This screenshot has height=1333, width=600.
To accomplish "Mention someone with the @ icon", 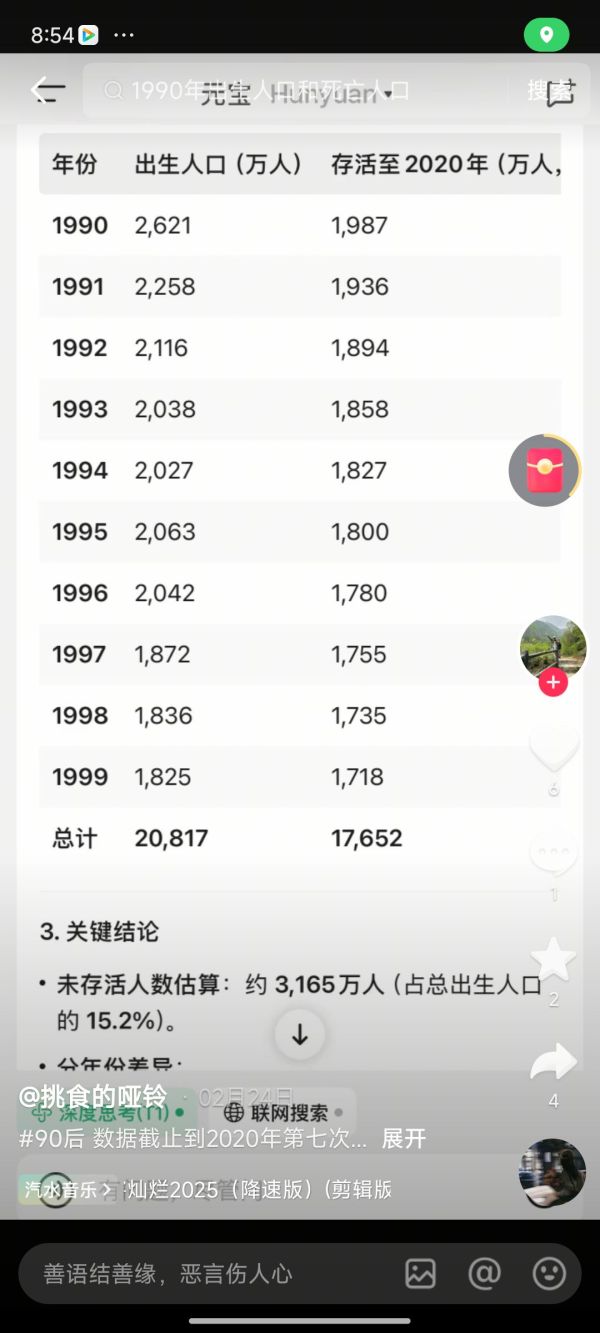I will (x=485, y=1273).
